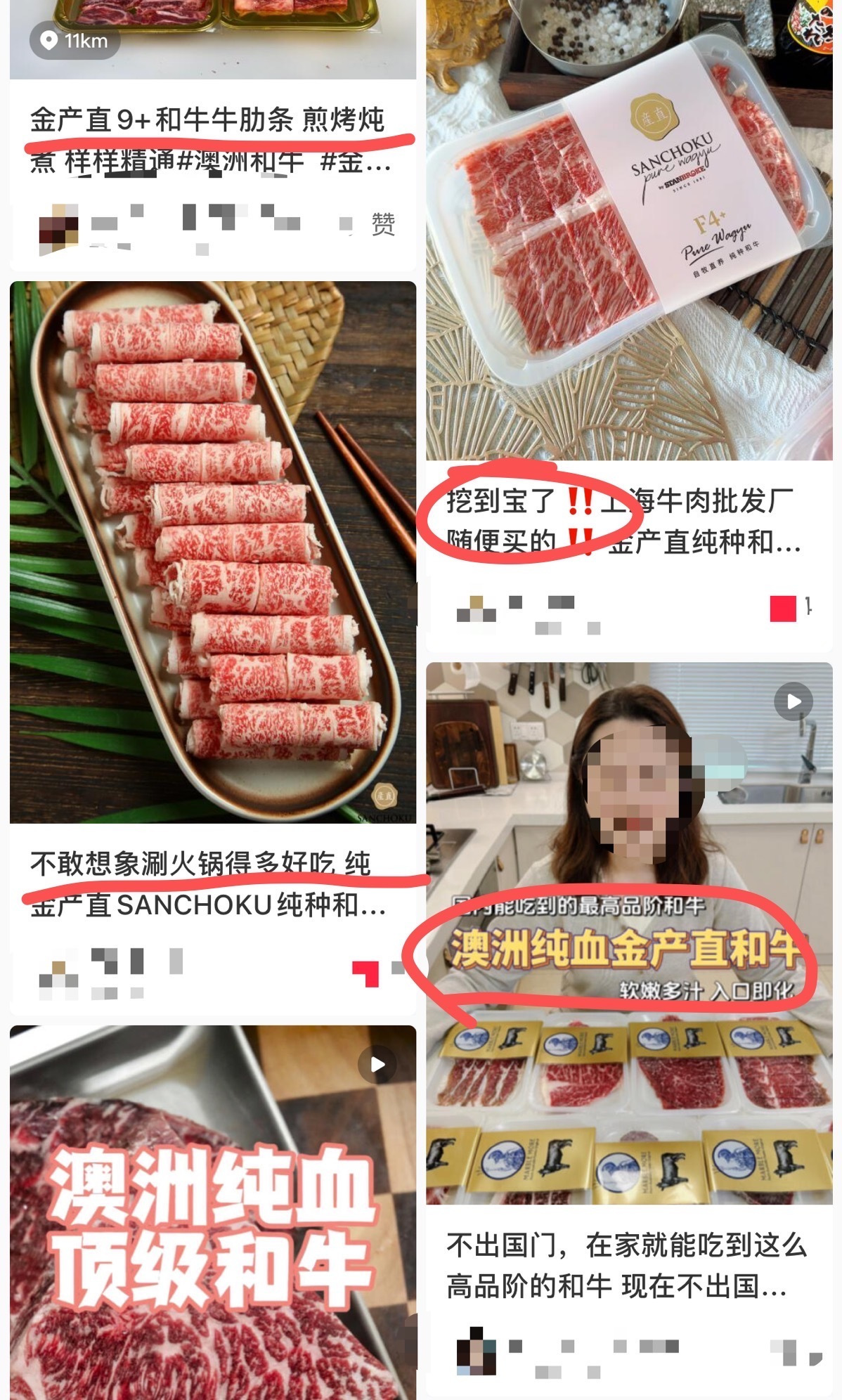
Task: Like the 金产直9+和牛牛肋条 post via 赞
Action: coord(382,225)
